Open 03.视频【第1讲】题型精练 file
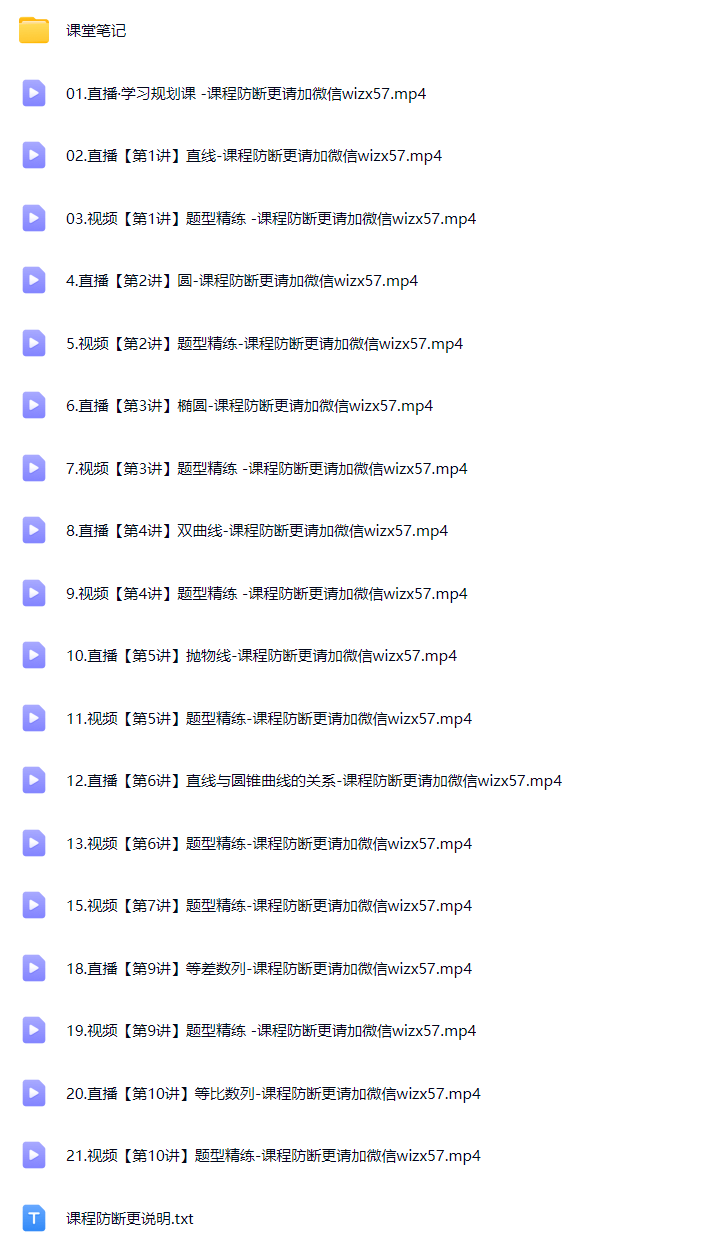The width and height of the screenshot is (713, 1258). pyautogui.click(x=271, y=219)
